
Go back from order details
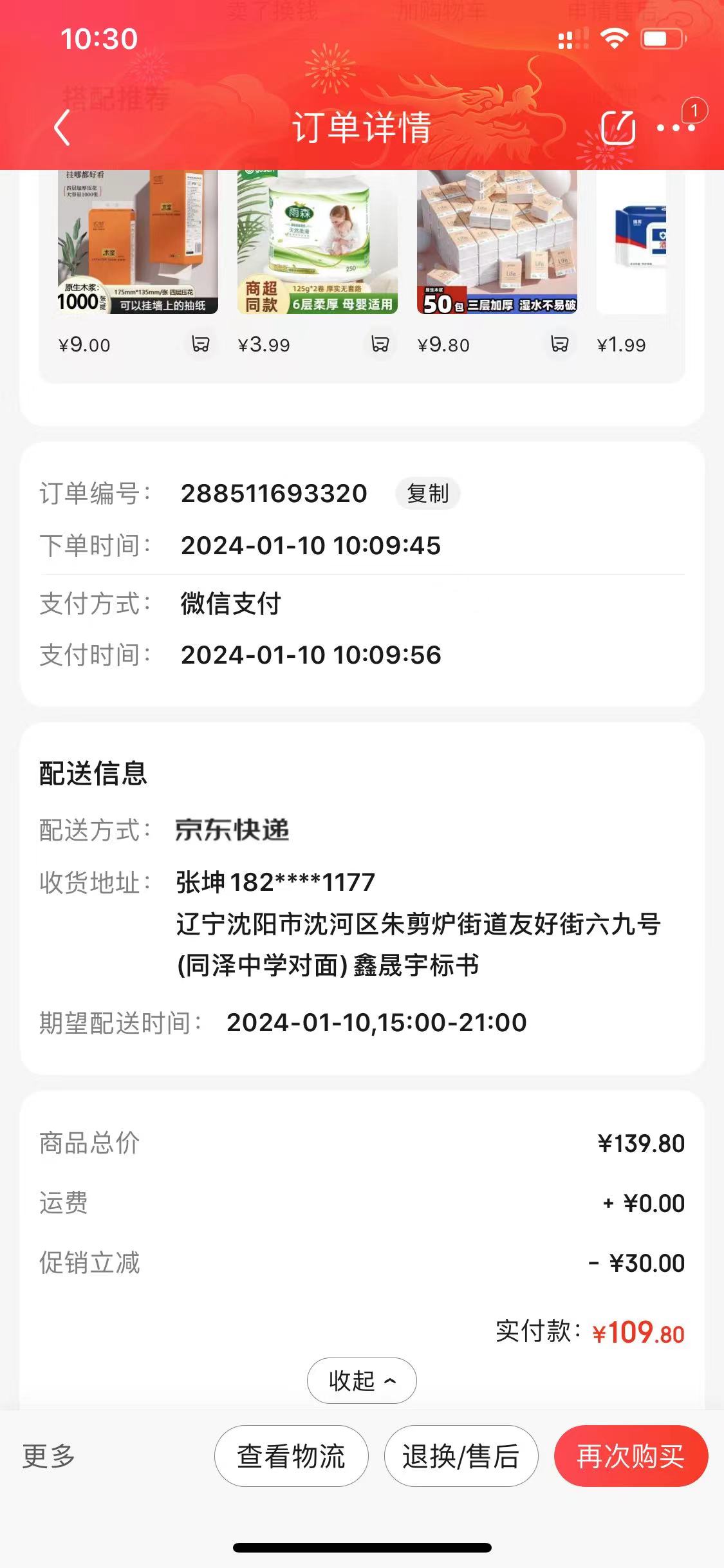62,128
